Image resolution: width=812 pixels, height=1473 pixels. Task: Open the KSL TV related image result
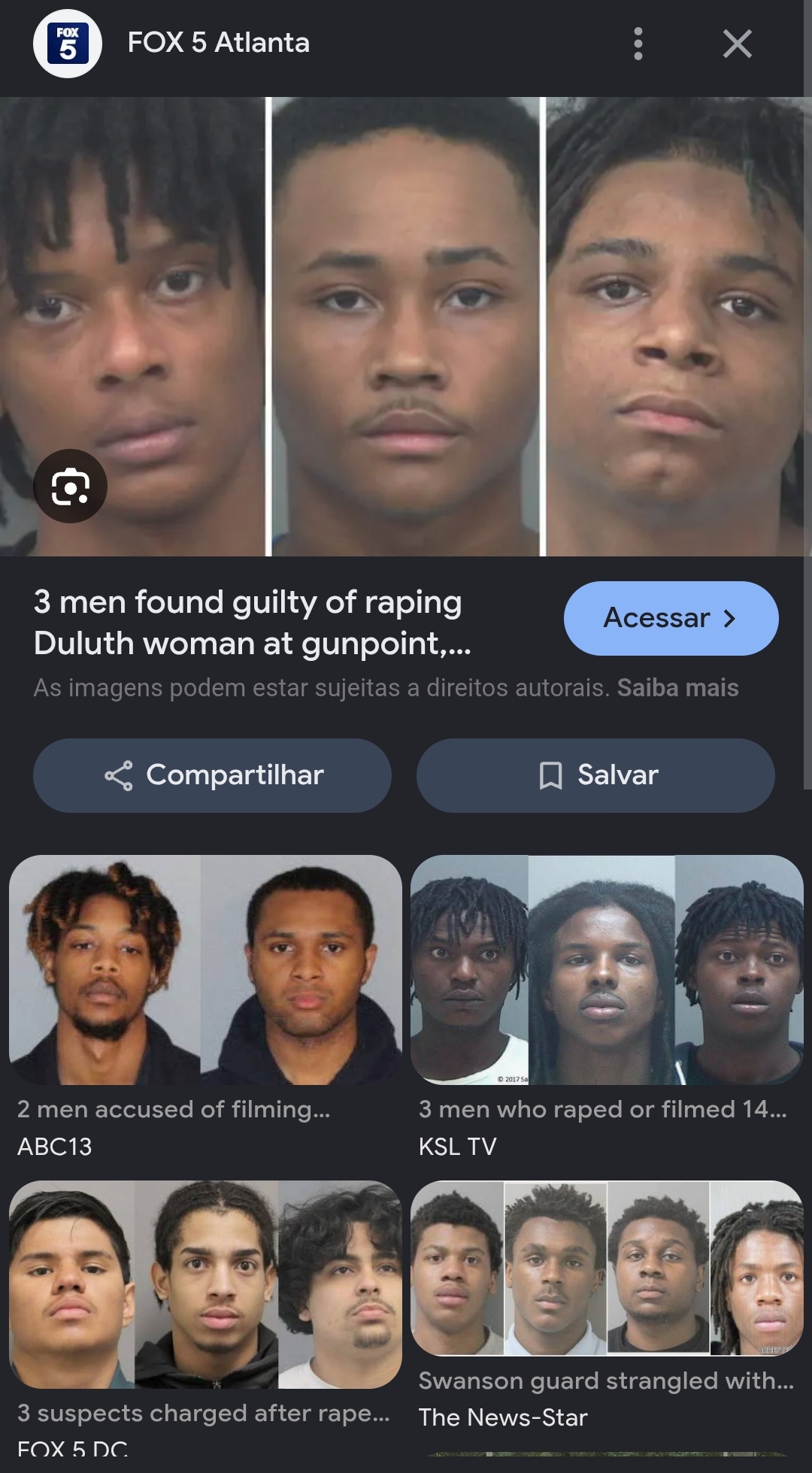click(x=607, y=1008)
